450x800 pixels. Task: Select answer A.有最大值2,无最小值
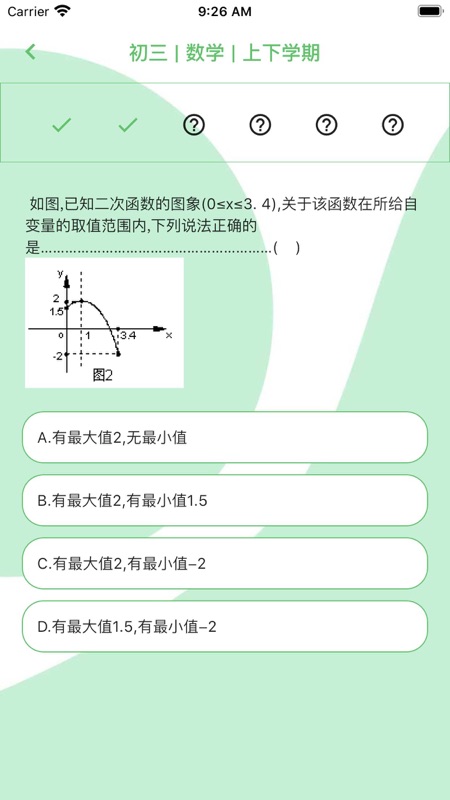pos(224,437)
